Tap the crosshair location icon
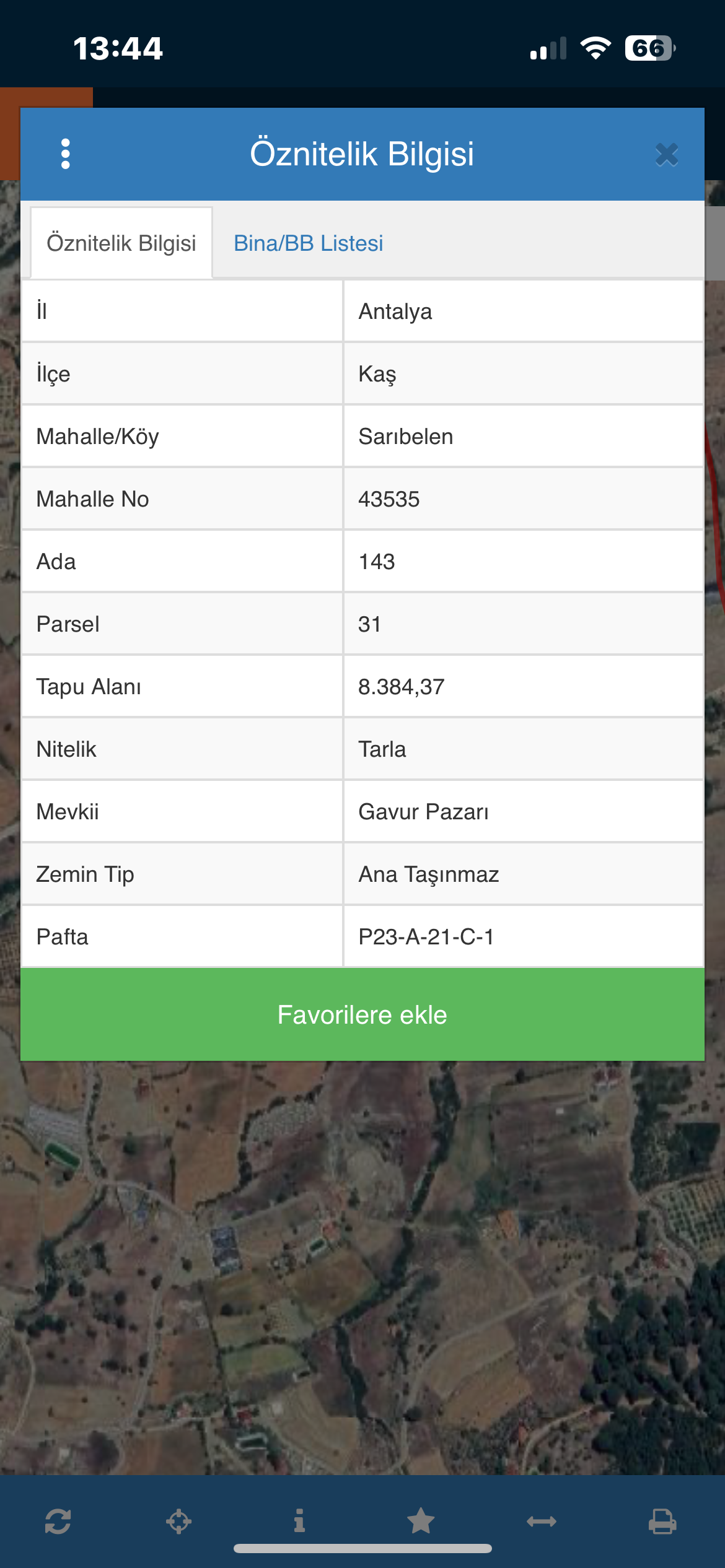 coord(178,1521)
